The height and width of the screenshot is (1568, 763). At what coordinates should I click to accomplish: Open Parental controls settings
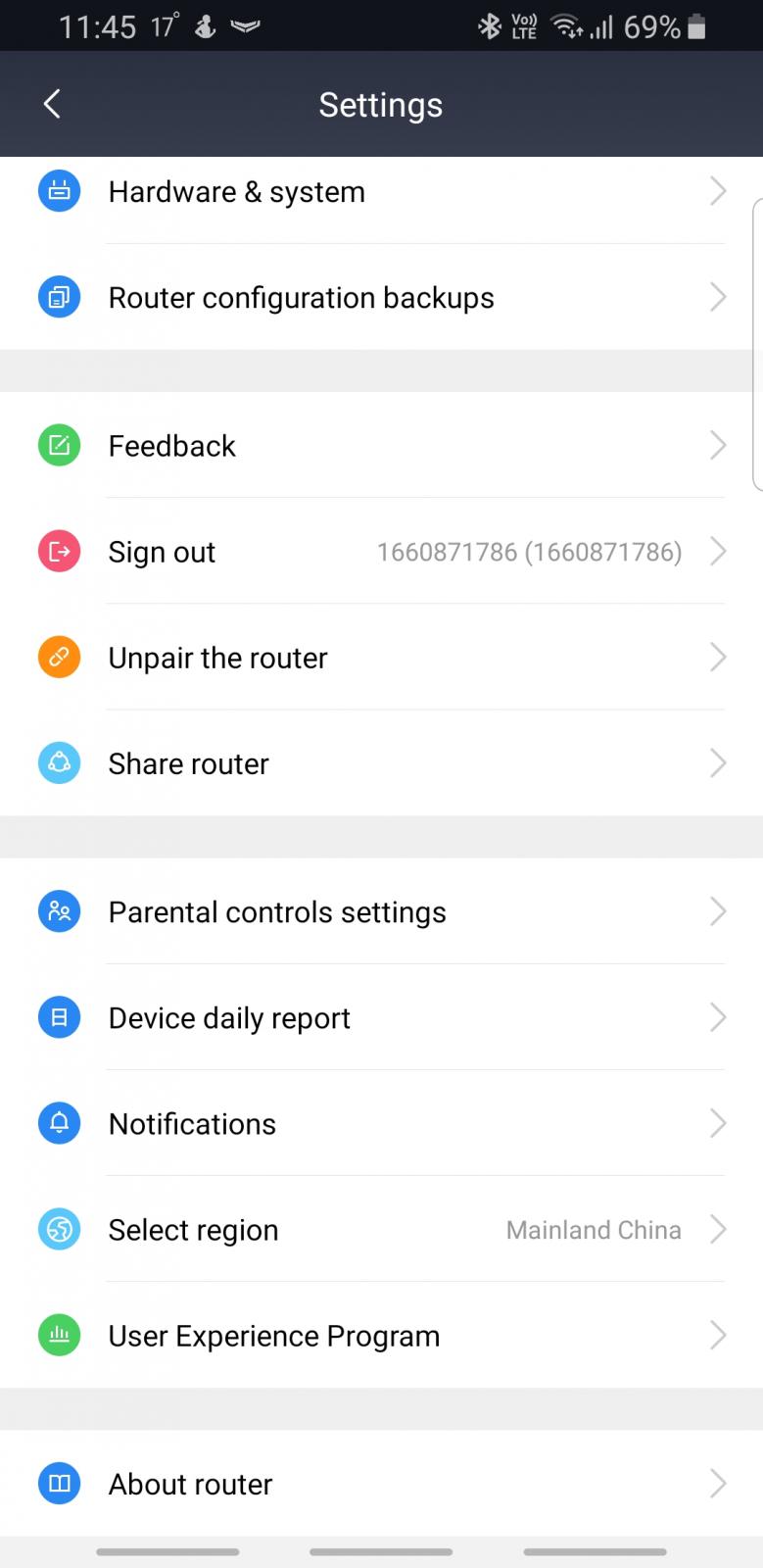(381, 912)
